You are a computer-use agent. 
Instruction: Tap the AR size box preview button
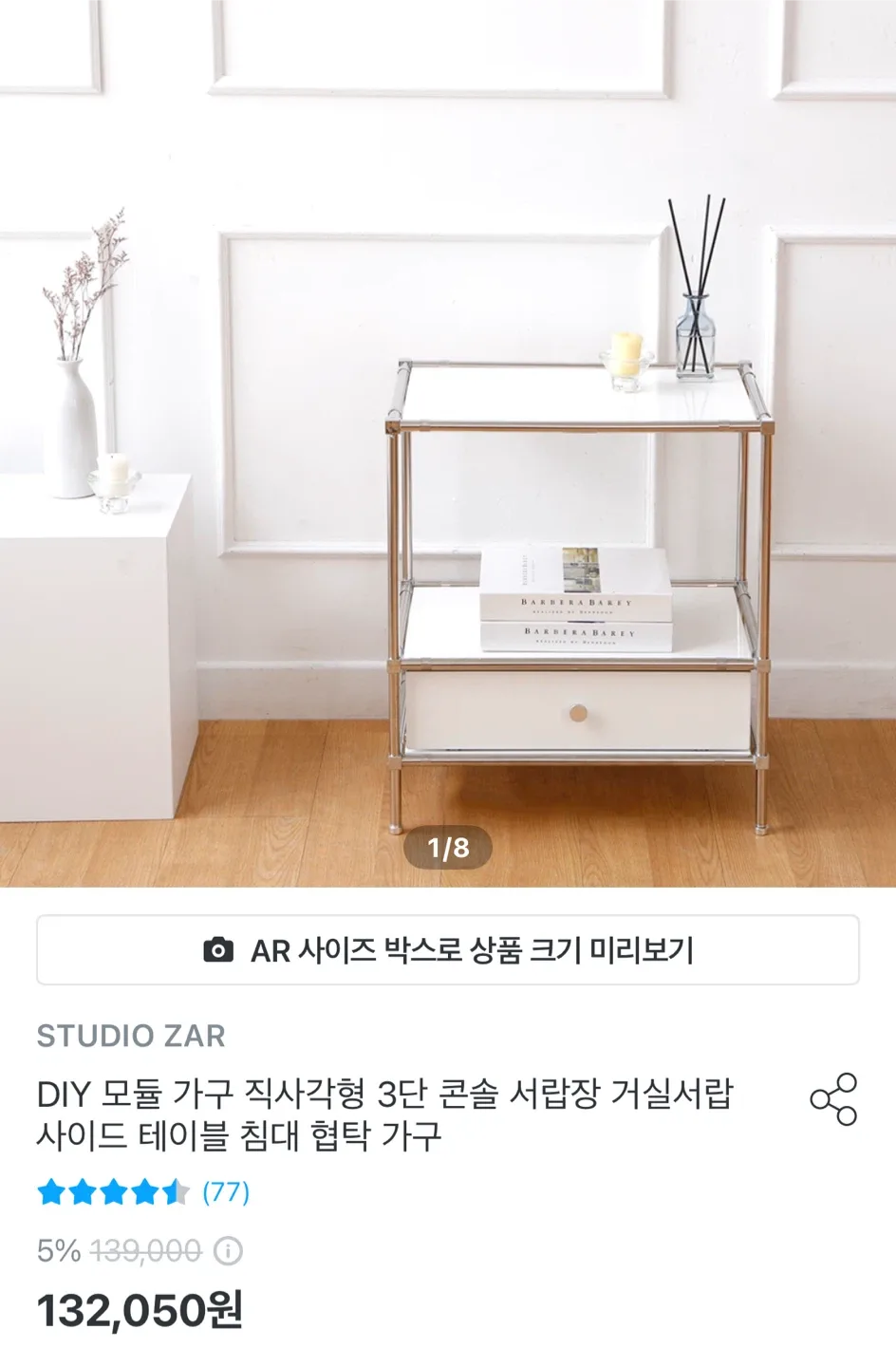(448, 950)
